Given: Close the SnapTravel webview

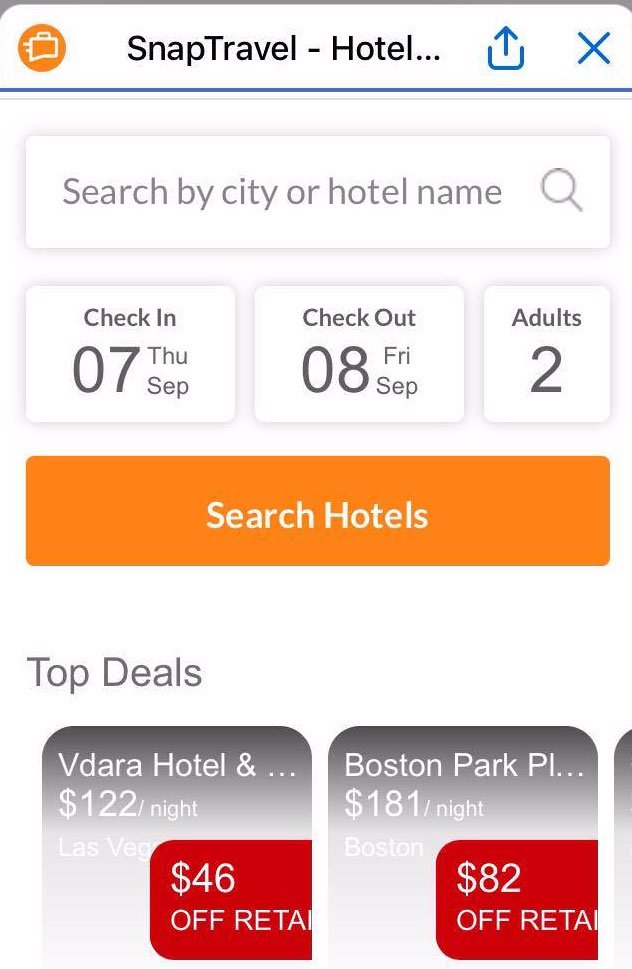Looking at the screenshot, I should pos(593,48).
